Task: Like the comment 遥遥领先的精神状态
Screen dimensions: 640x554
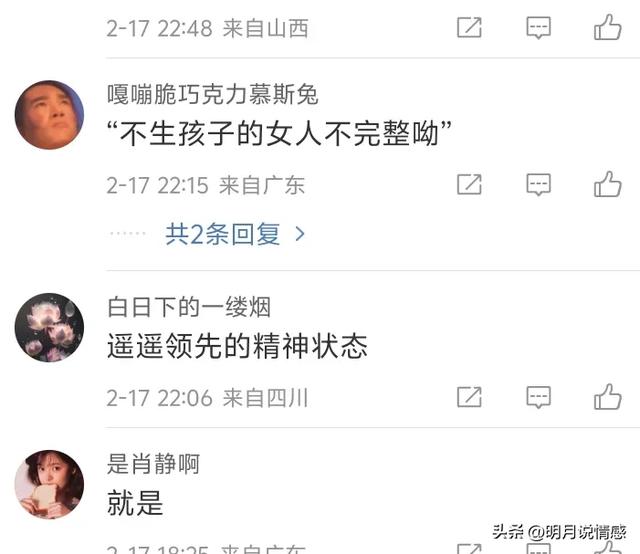Action: [607, 398]
